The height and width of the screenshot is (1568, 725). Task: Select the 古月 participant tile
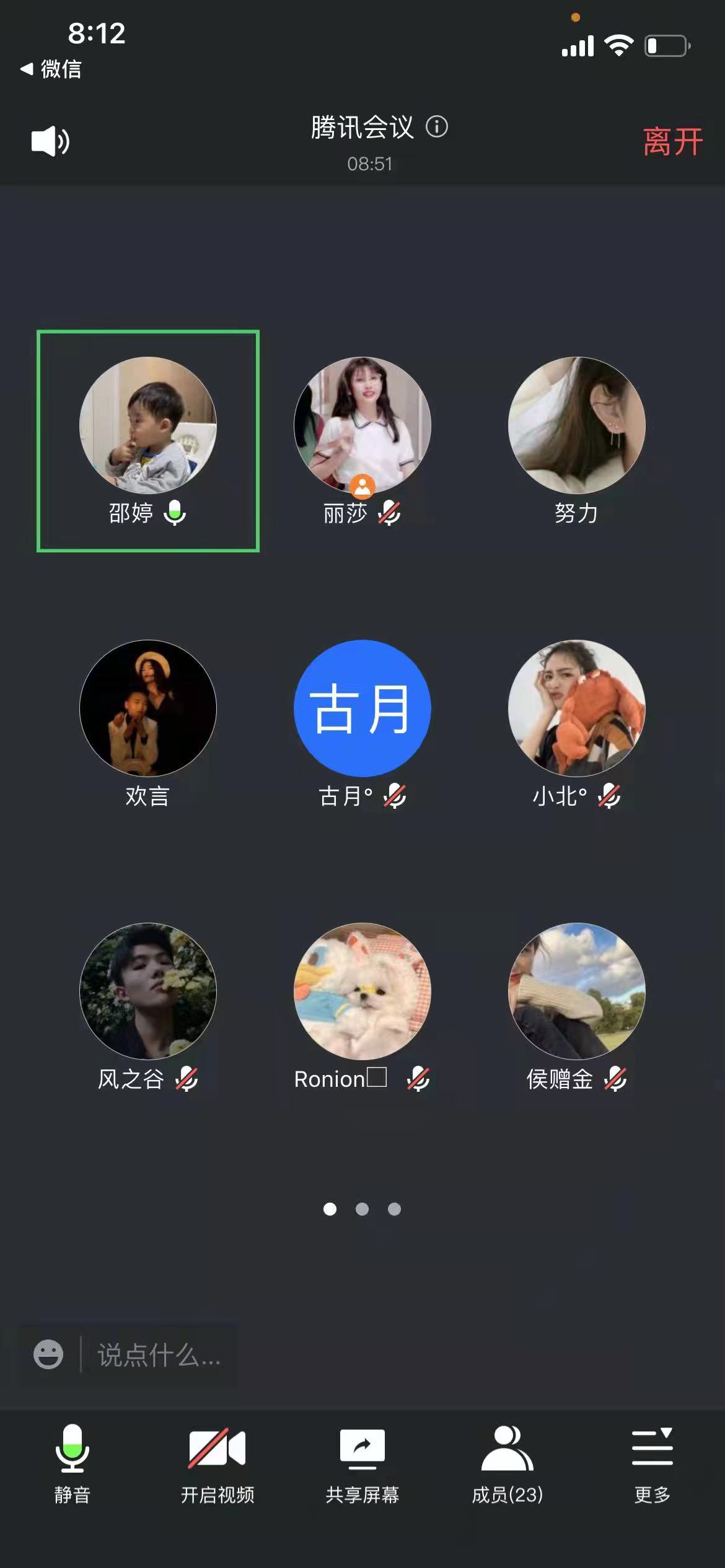[x=362, y=708]
